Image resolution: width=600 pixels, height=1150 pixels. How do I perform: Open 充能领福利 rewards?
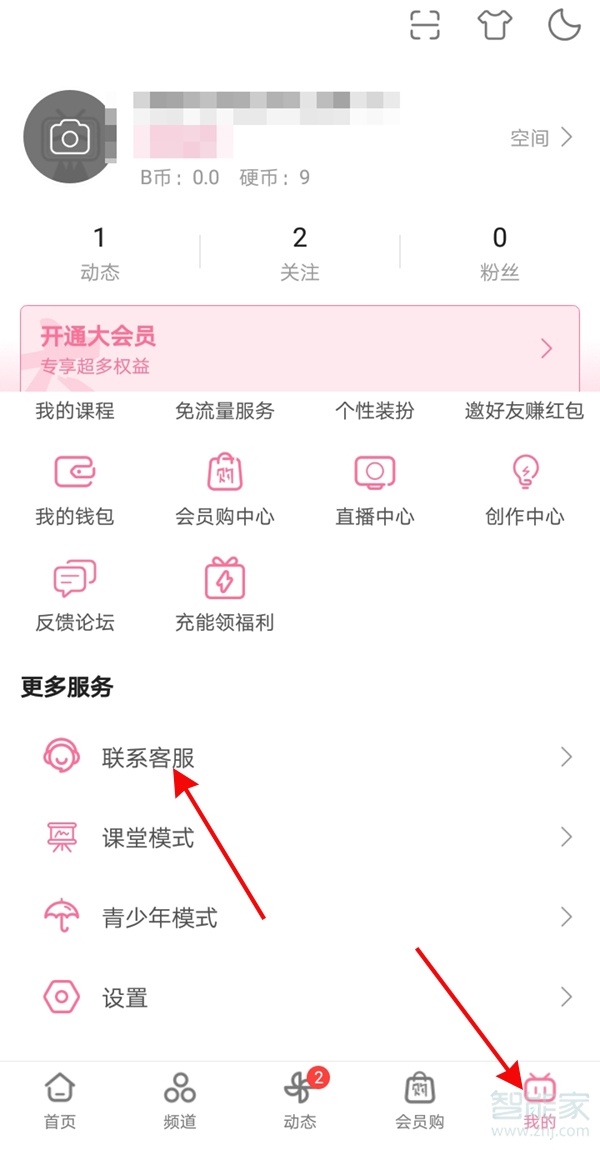[224, 596]
